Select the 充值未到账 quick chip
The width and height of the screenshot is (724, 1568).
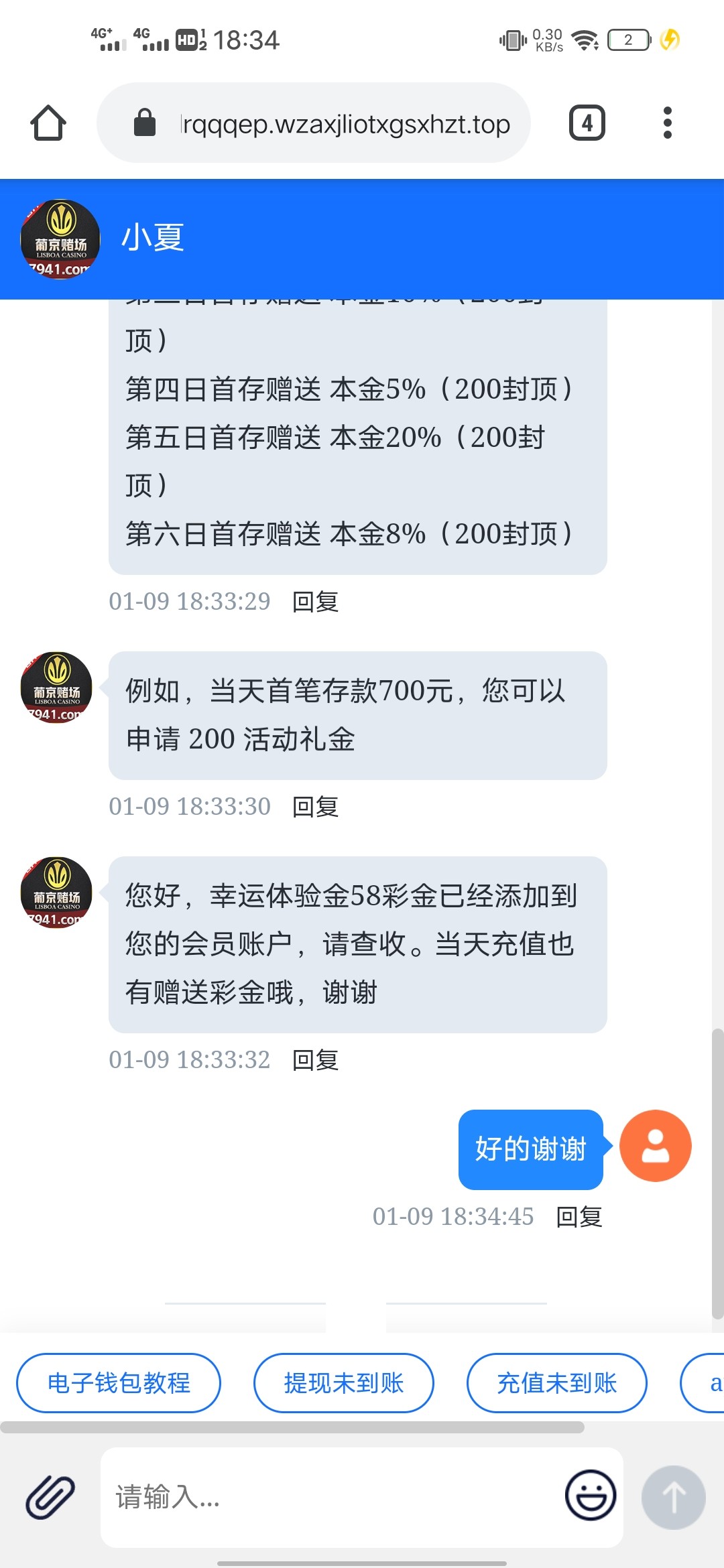click(x=556, y=1383)
